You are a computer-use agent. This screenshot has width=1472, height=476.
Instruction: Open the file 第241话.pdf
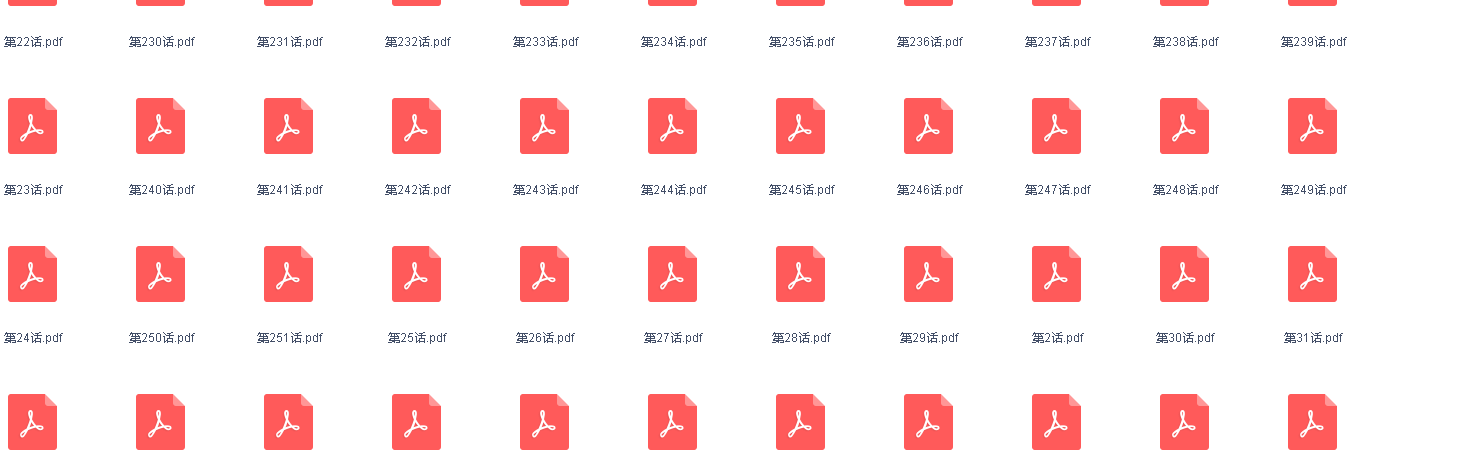tap(288, 127)
